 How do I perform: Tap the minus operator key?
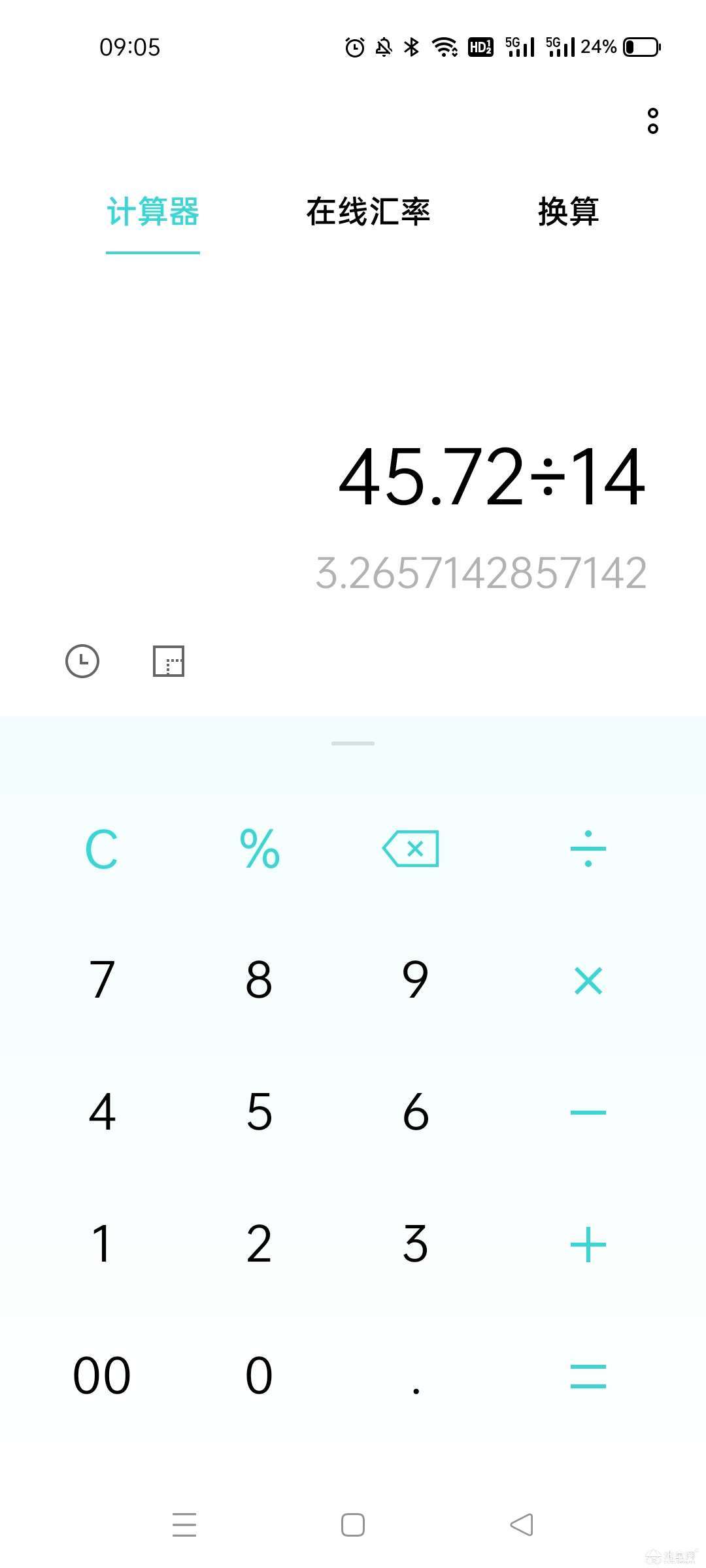(588, 1112)
